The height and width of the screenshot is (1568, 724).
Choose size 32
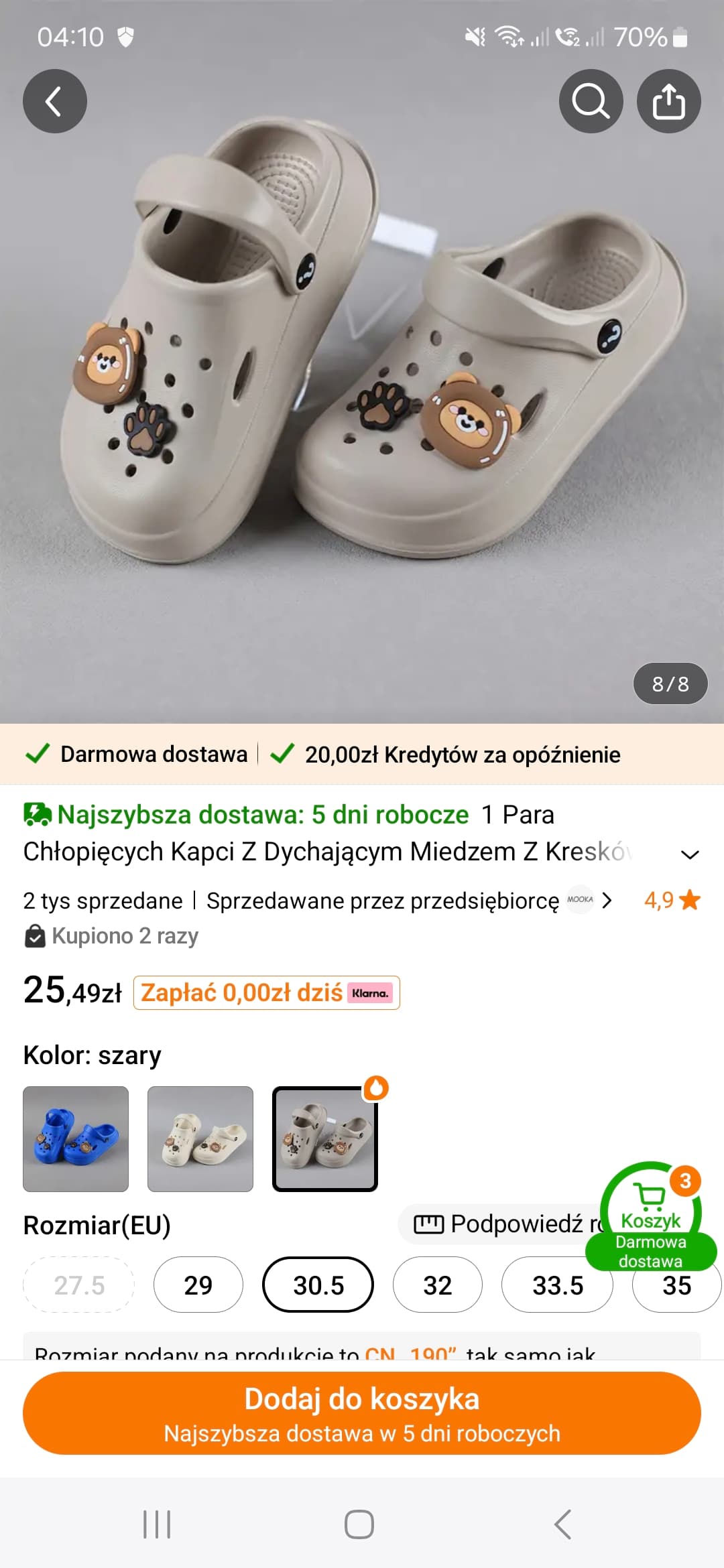(x=438, y=1285)
